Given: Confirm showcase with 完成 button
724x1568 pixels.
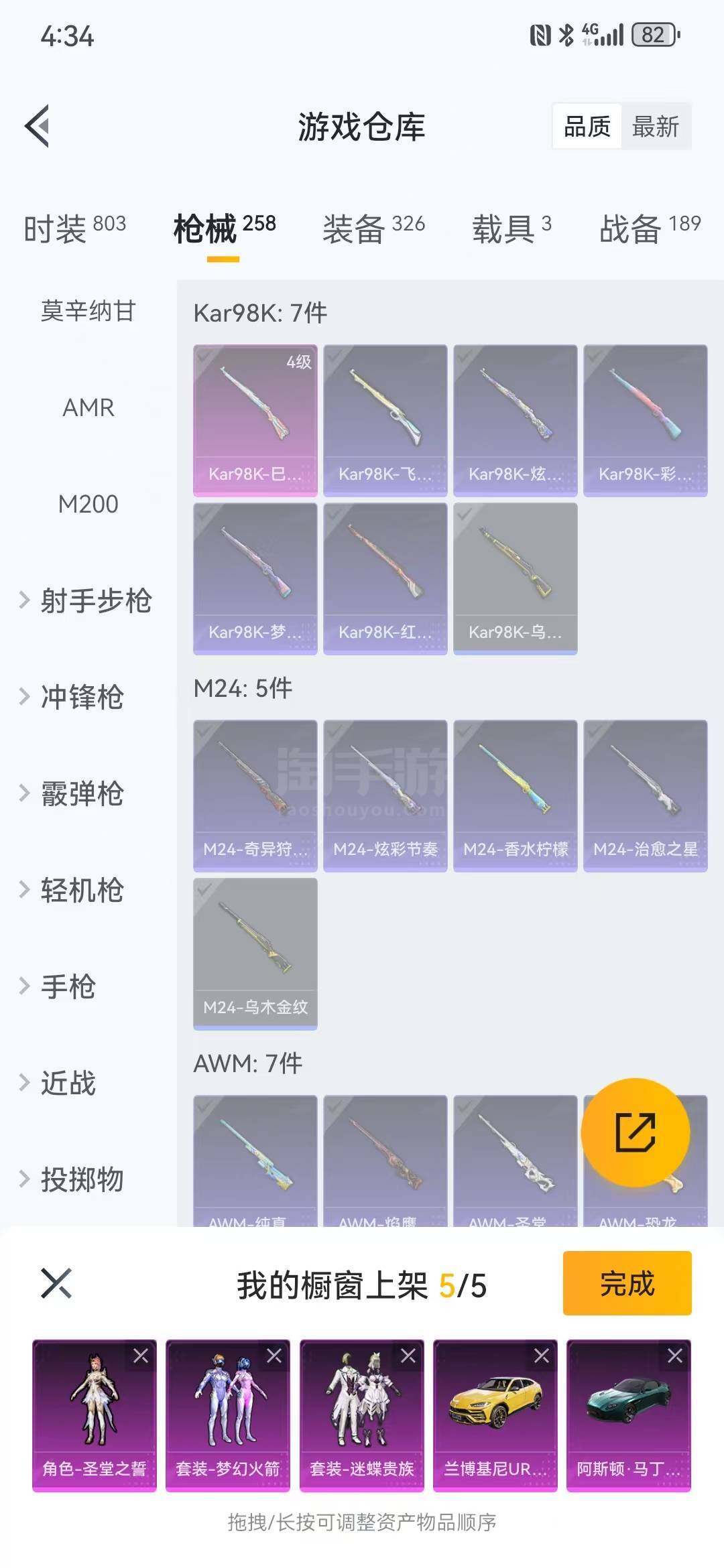Looking at the screenshot, I should point(627,1283).
